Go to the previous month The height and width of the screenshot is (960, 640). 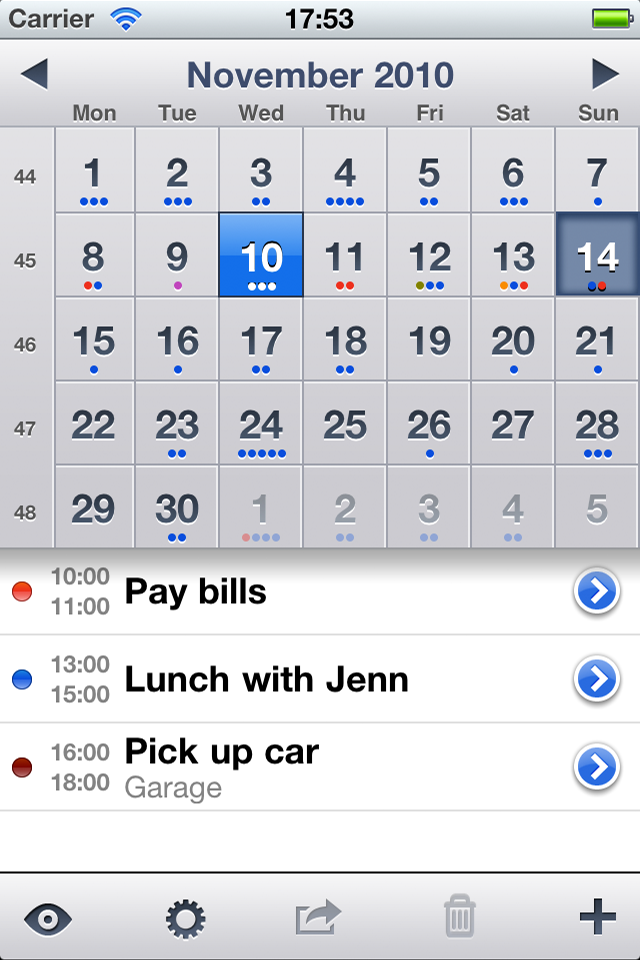pos(34,74)
